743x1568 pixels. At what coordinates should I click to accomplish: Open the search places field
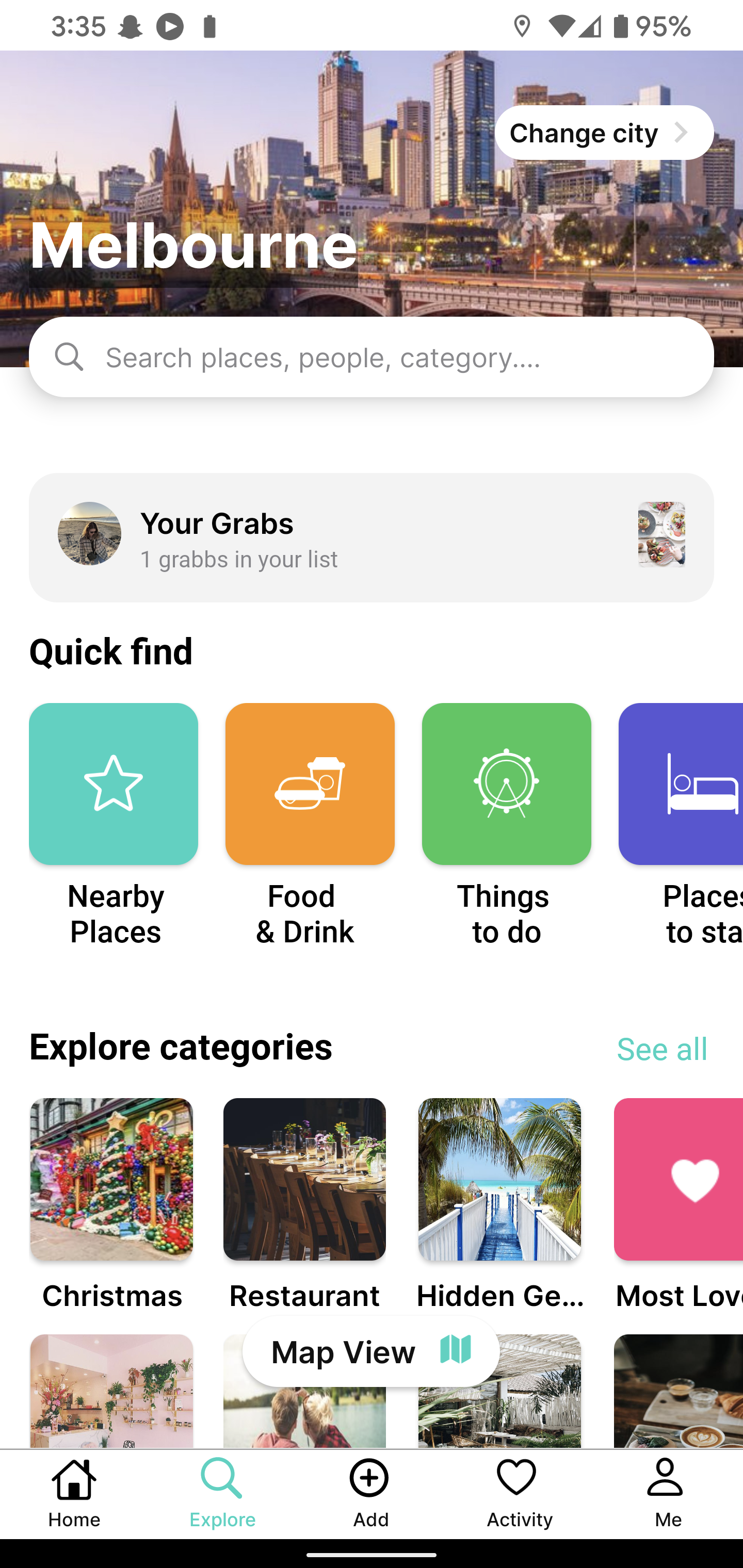[372, 357]
